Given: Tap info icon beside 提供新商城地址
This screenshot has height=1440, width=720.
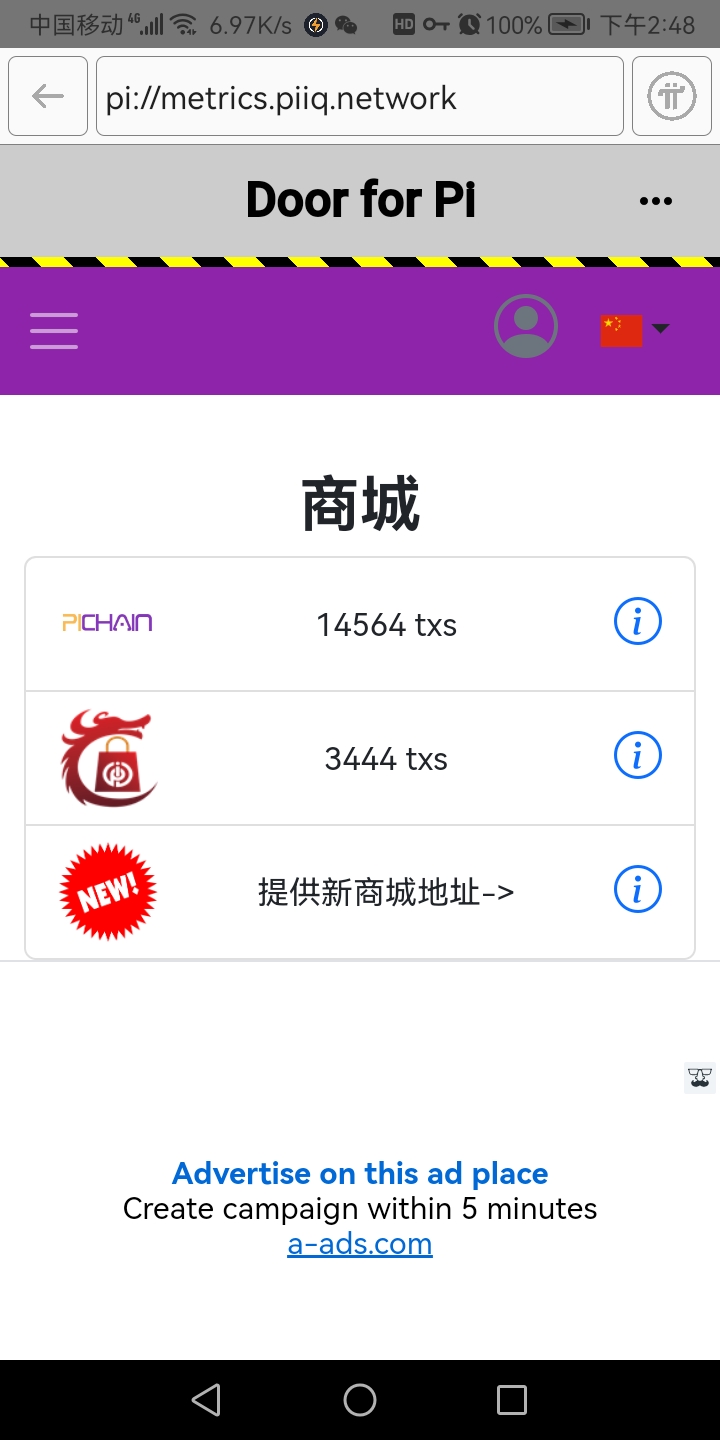Looking at the screenshot, I should (637, 888).
